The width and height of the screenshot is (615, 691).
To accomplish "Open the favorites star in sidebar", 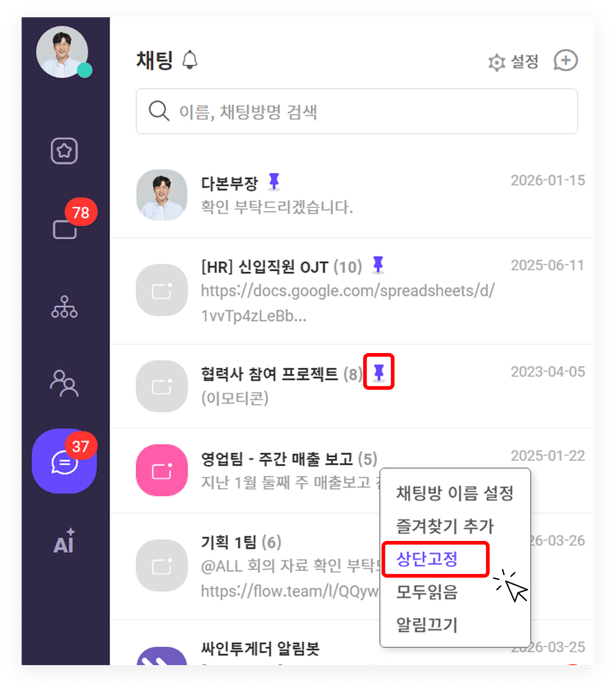I will coord(64,151).
